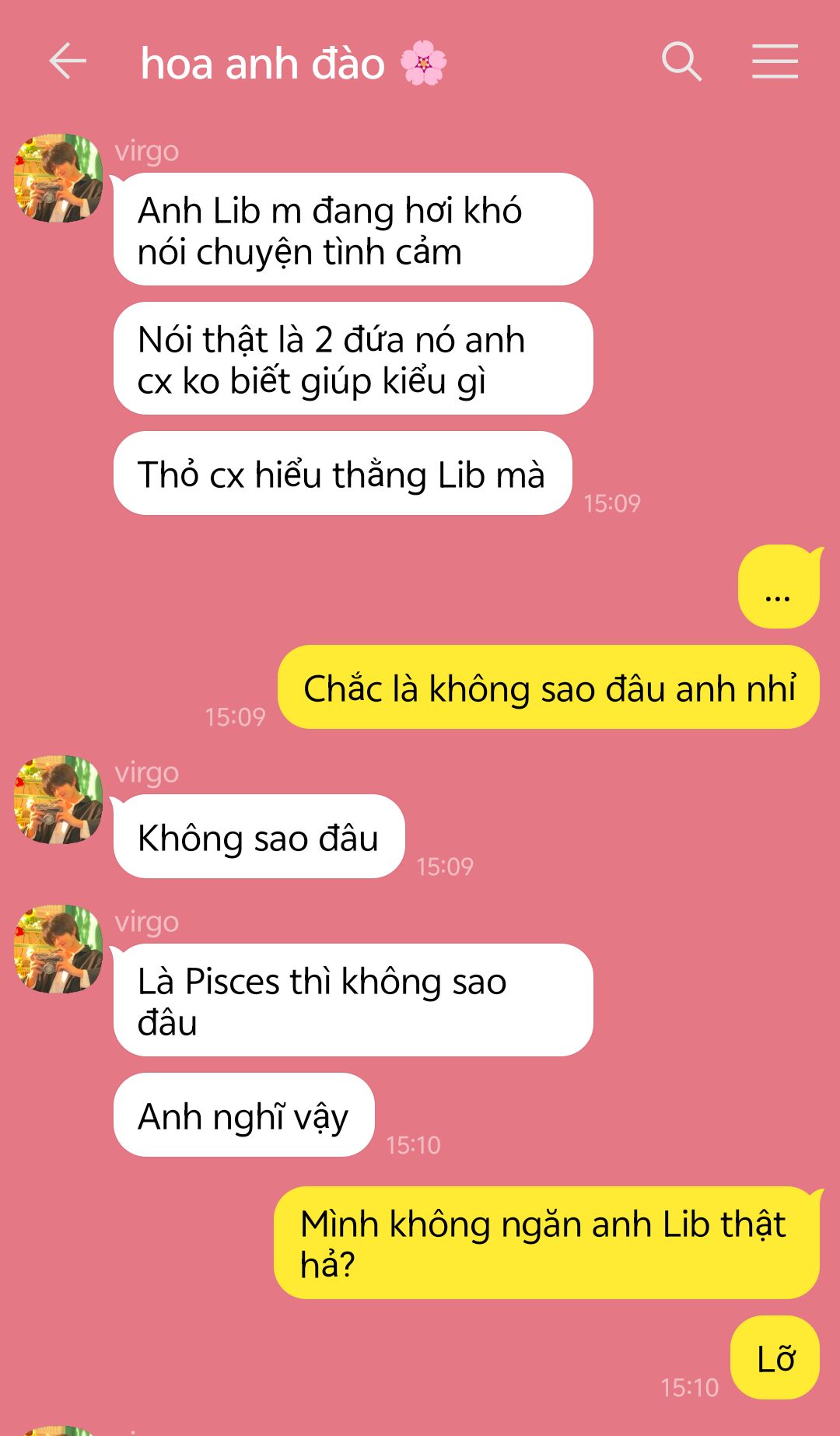Go back from the hoa anh đào chat

point(68,62)
